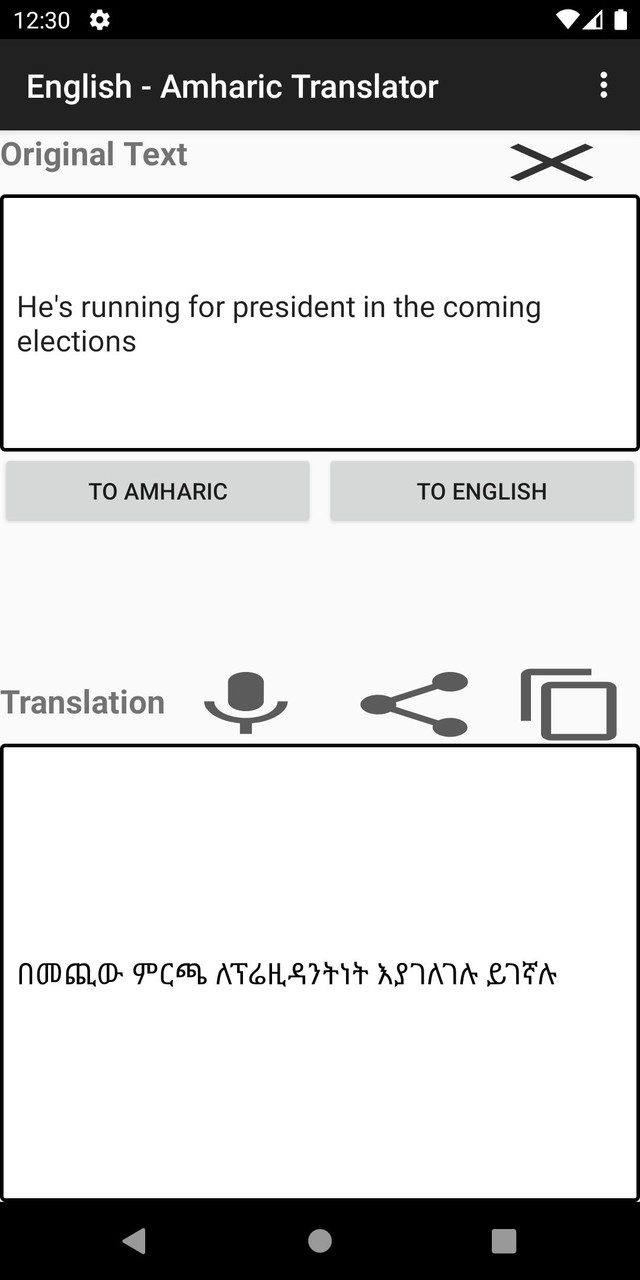Tap the microphone icon beside Translation
The image size is (640, 1280).
click(x=246, y=703)
